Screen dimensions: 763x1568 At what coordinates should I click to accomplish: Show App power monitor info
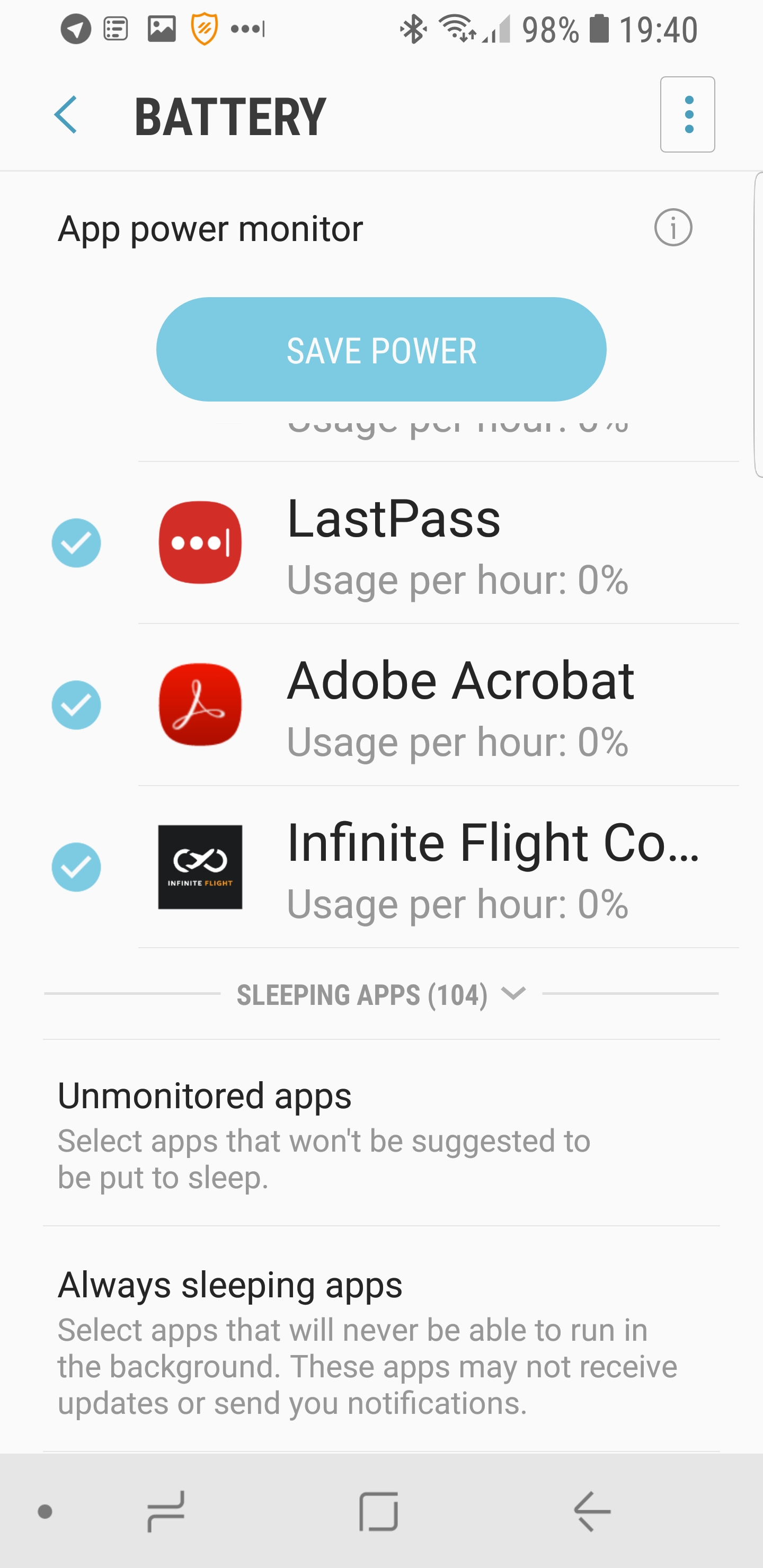pyautogui.click(x=673, y=228)
